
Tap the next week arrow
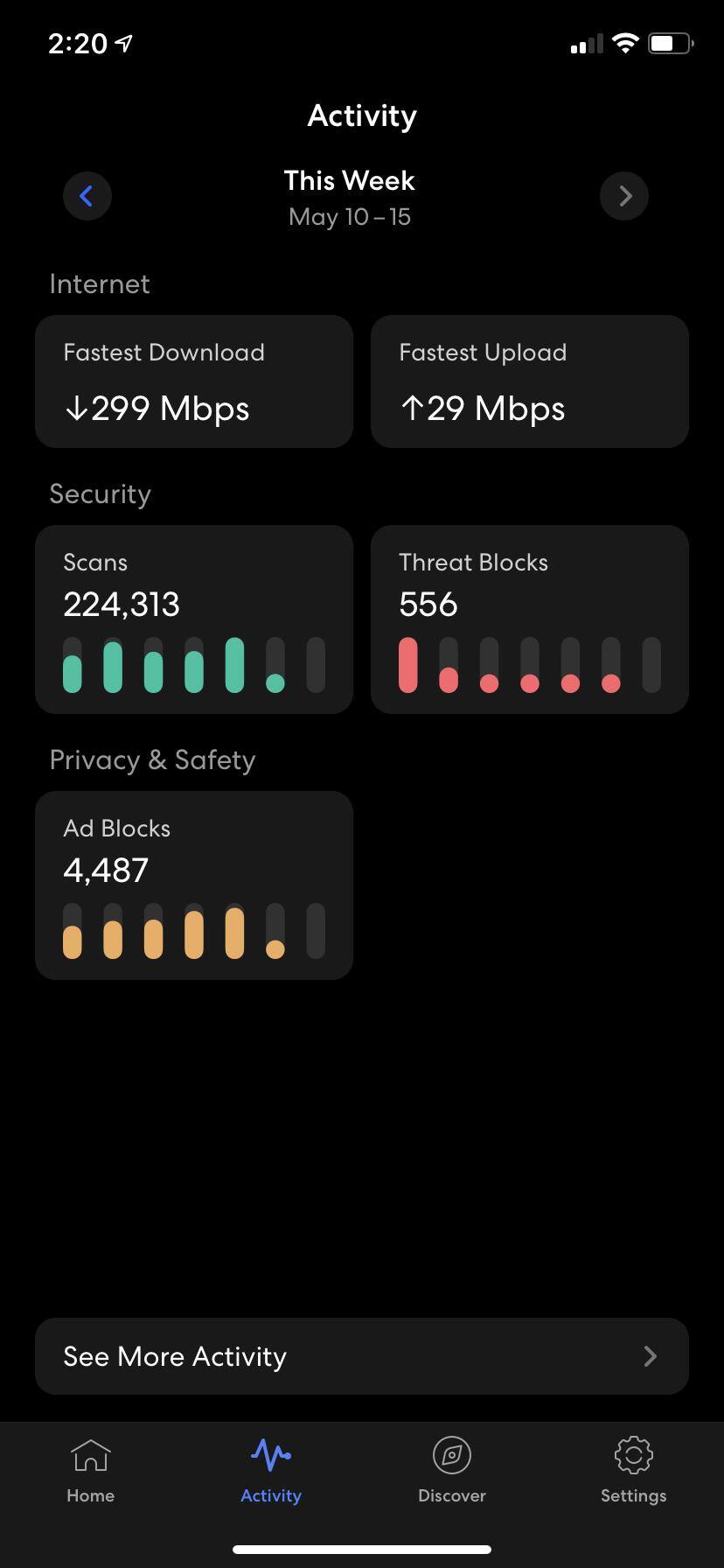tap(624, 196)
